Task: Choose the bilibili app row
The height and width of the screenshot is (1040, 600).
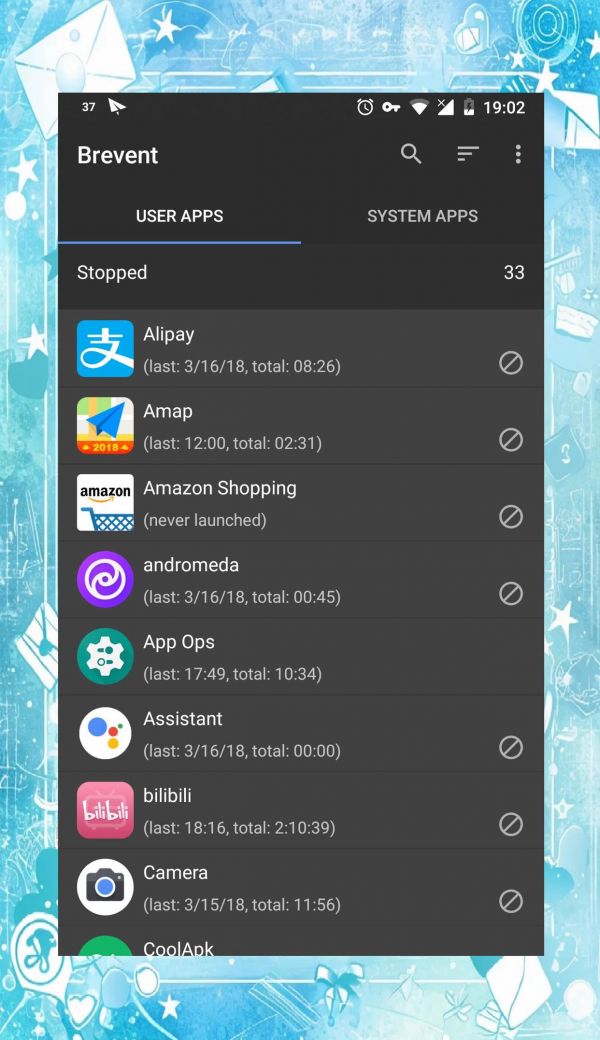Action: (x=301, y=811)
